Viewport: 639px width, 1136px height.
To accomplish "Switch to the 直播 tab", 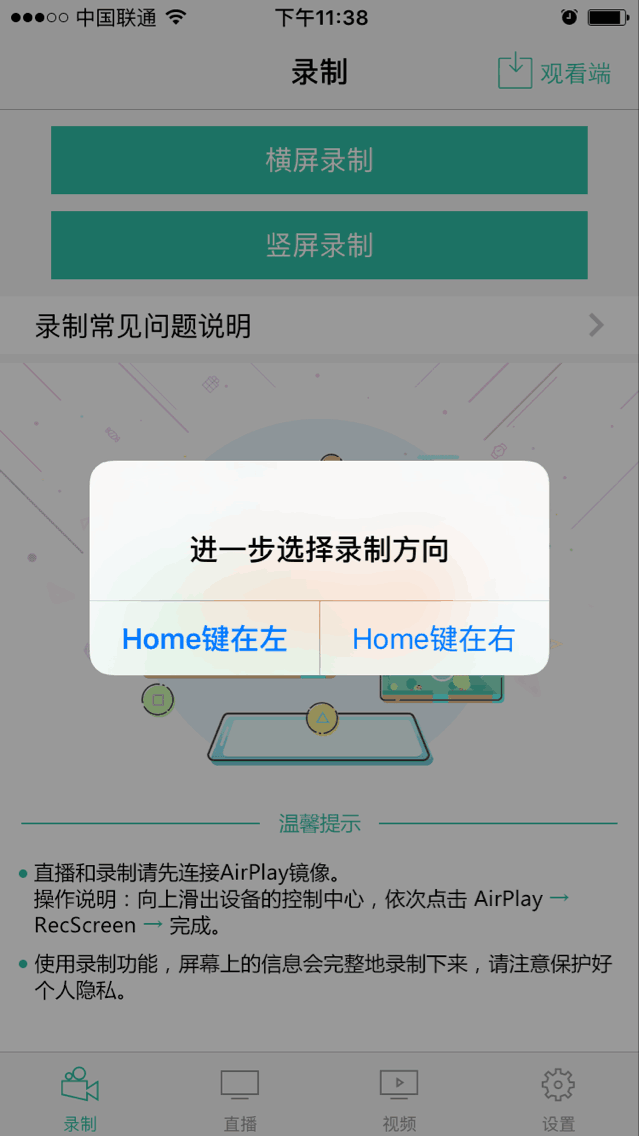I will point(240,1098).
